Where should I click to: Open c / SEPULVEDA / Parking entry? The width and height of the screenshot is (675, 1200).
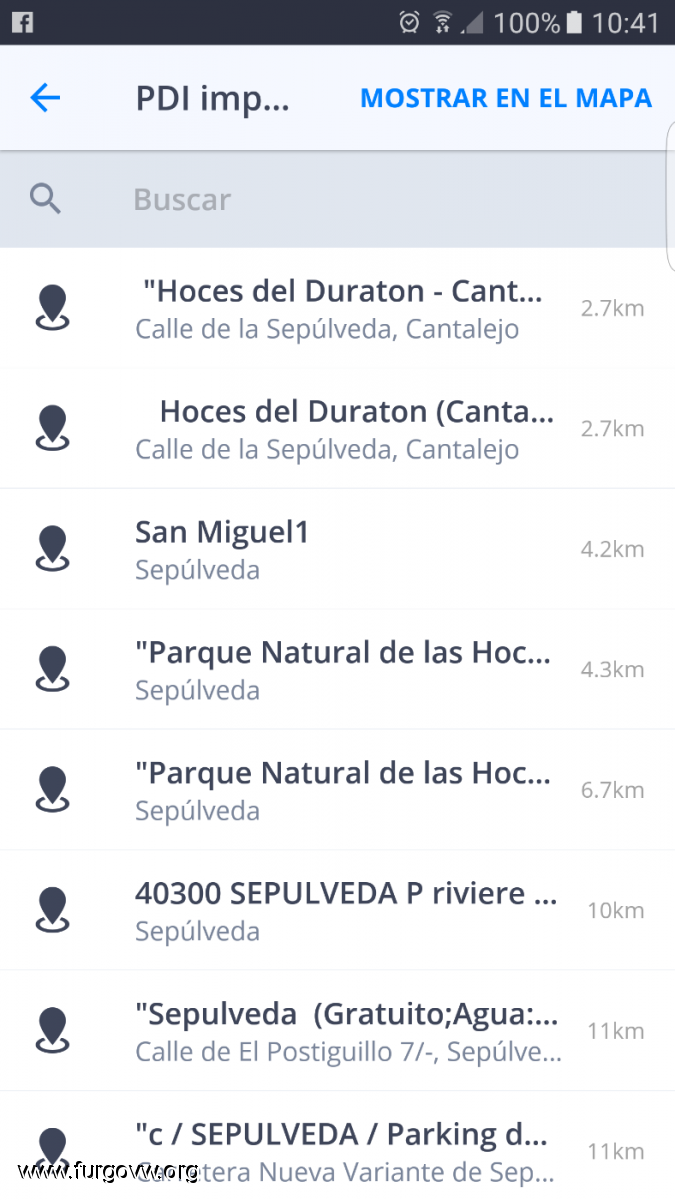tap(337, 1146)
